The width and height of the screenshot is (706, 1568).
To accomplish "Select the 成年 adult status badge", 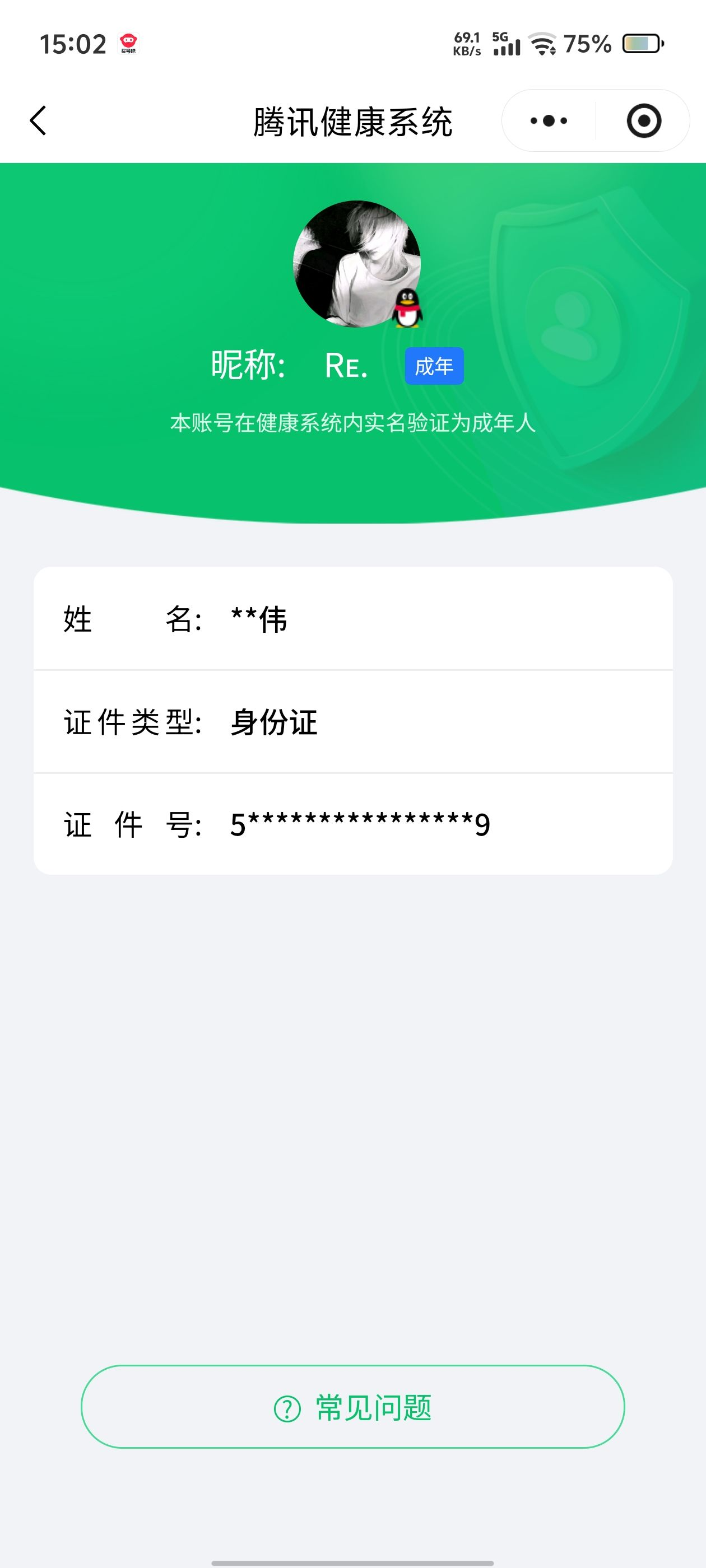I will (435, 366).
